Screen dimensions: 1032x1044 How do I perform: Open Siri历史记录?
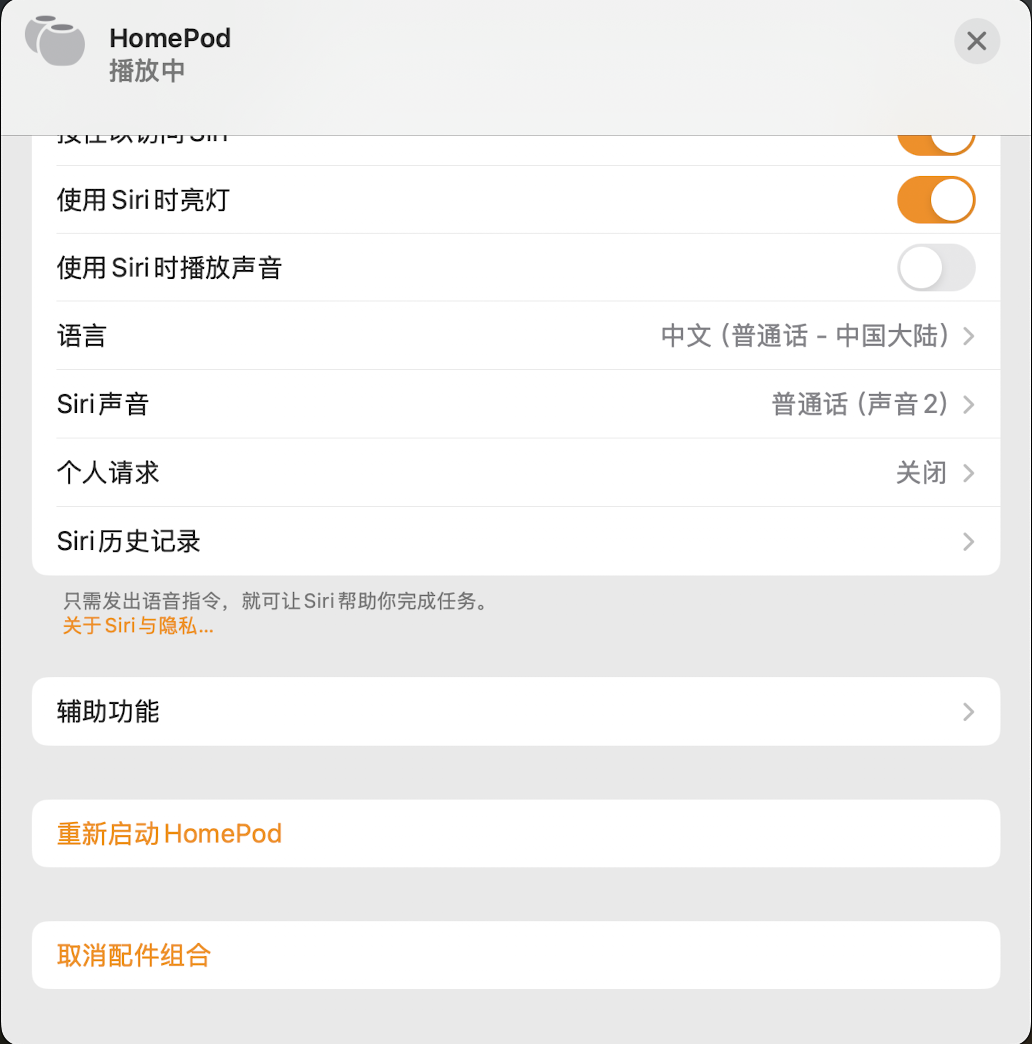[x=516, y=541]
